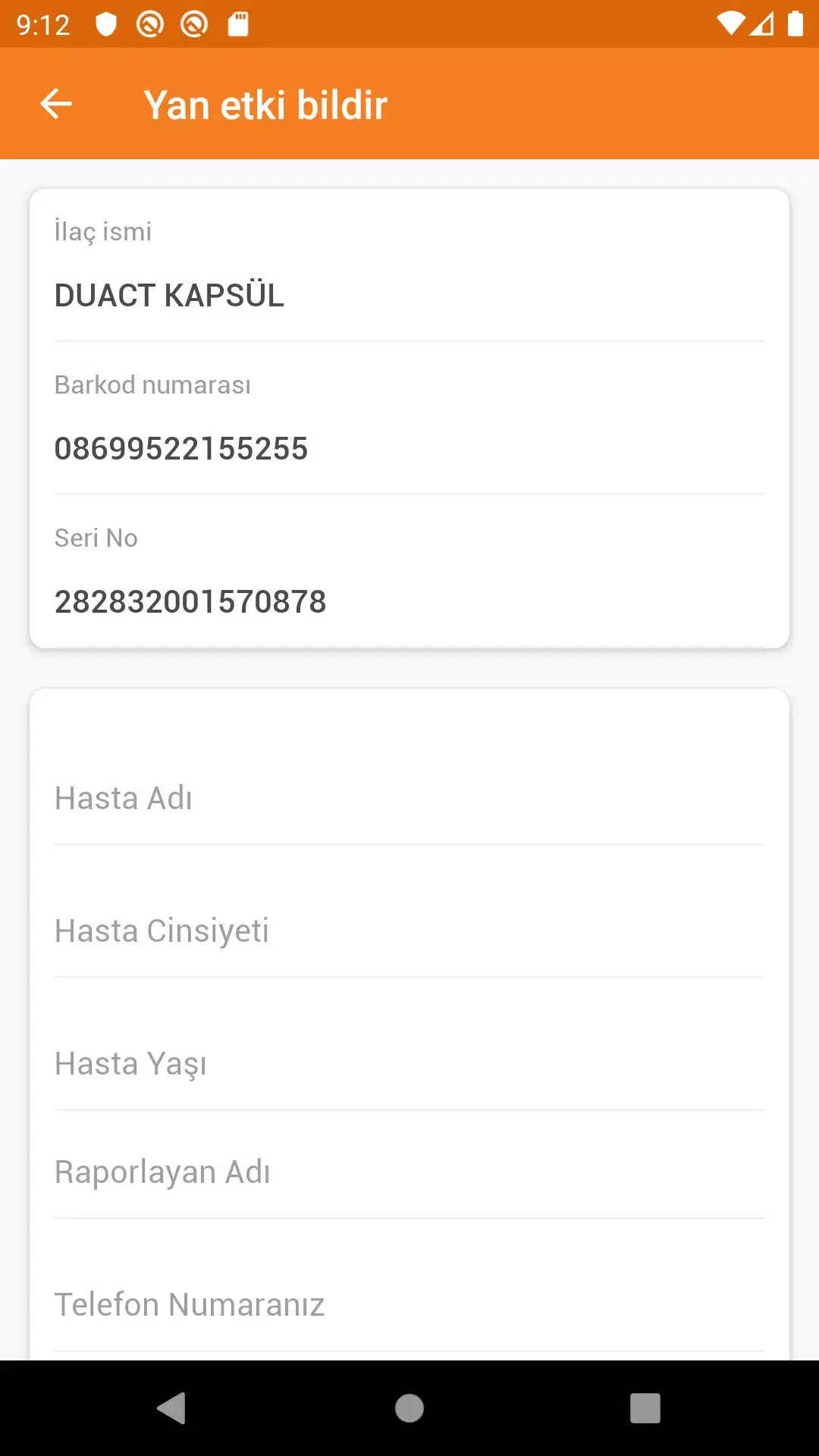Image resolution: width=819 pixels, height=1456 pixels.
Task: Tap the battery indicator in the status bar
Action: click(797, 22)
